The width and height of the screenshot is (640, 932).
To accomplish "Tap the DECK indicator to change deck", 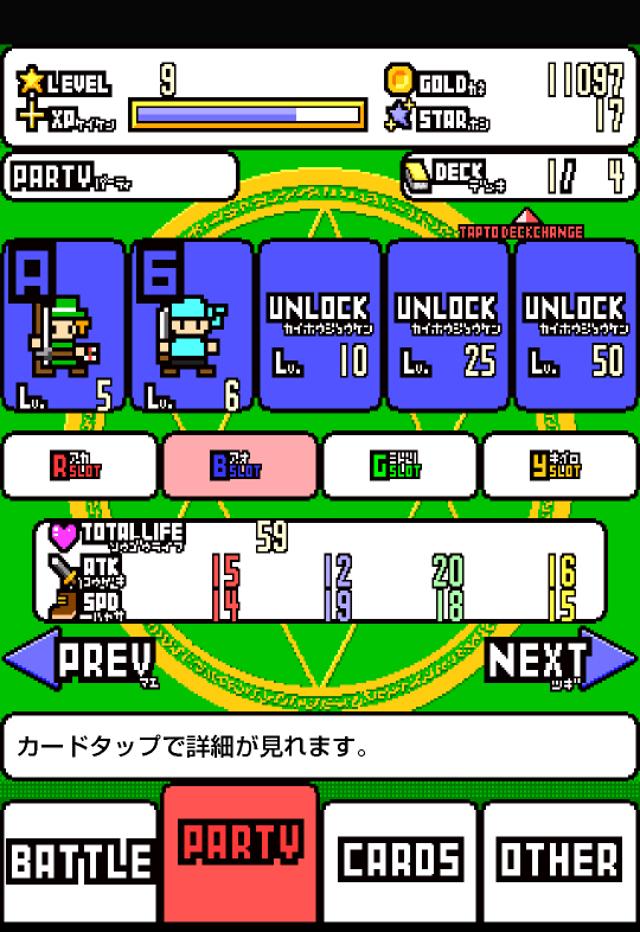I will pyautogui.click(x=518, y=177).
